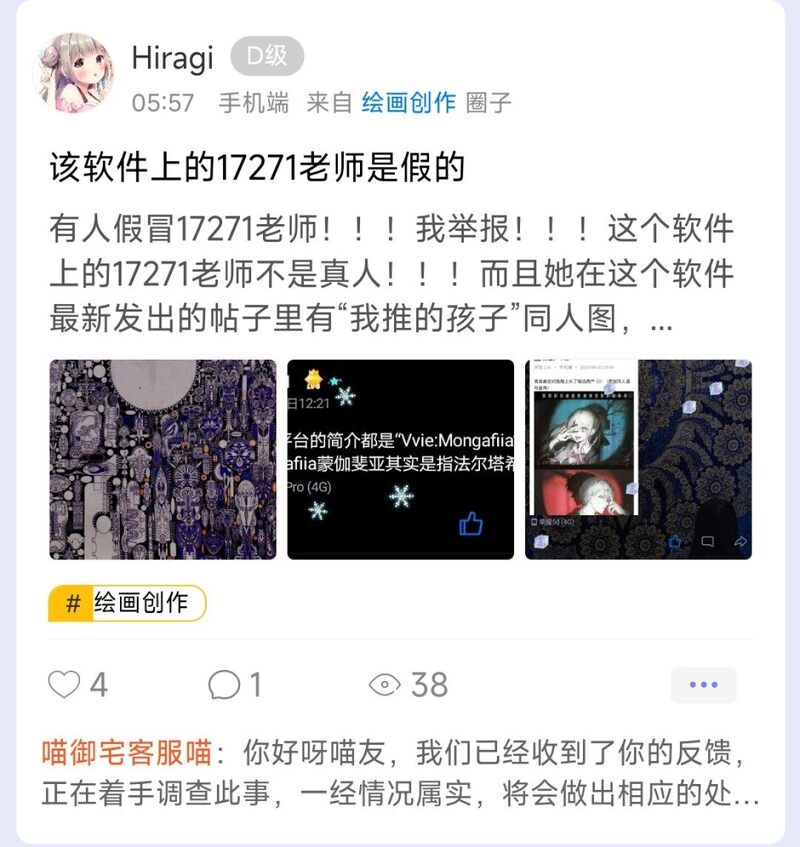800x847 pixels.
Task: Open Hiragi's profile avatar
Action: click(x=75, y=72)
